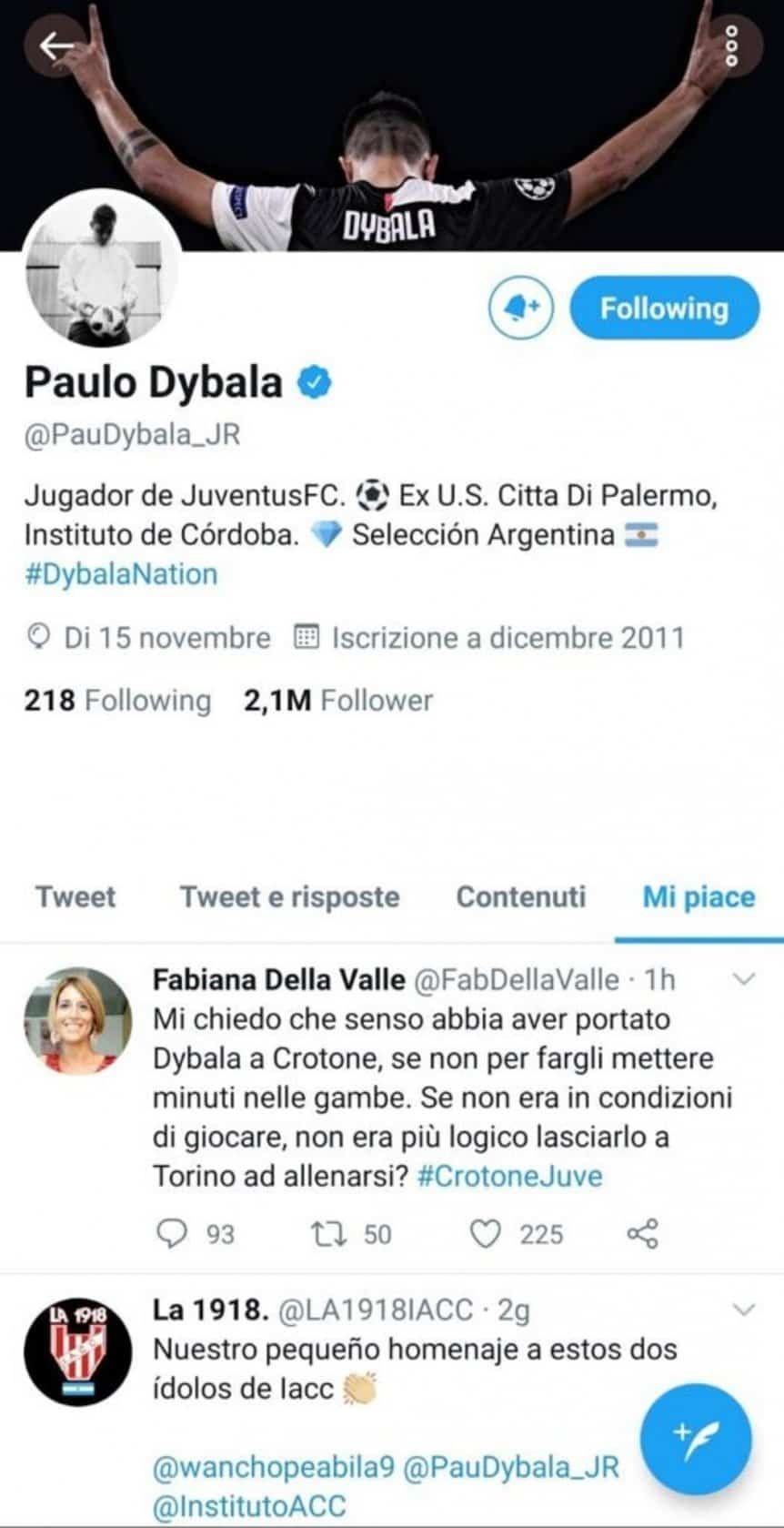The image size is (784, 1528).
Task: Open the @wanchopeabila9 mention
Action: click(x=273, y=1466)
